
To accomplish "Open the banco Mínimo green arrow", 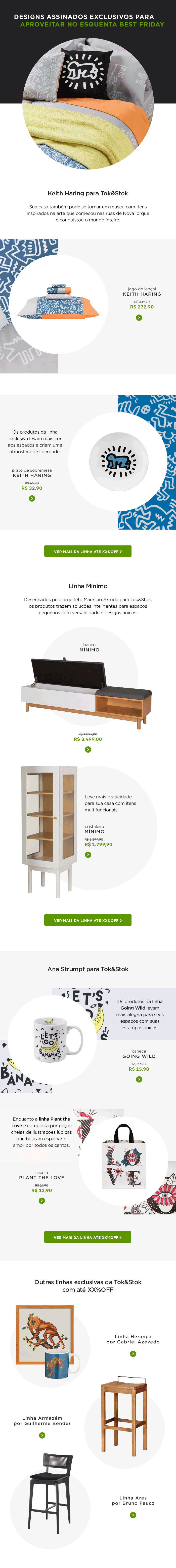I will (x=88, y=749).
